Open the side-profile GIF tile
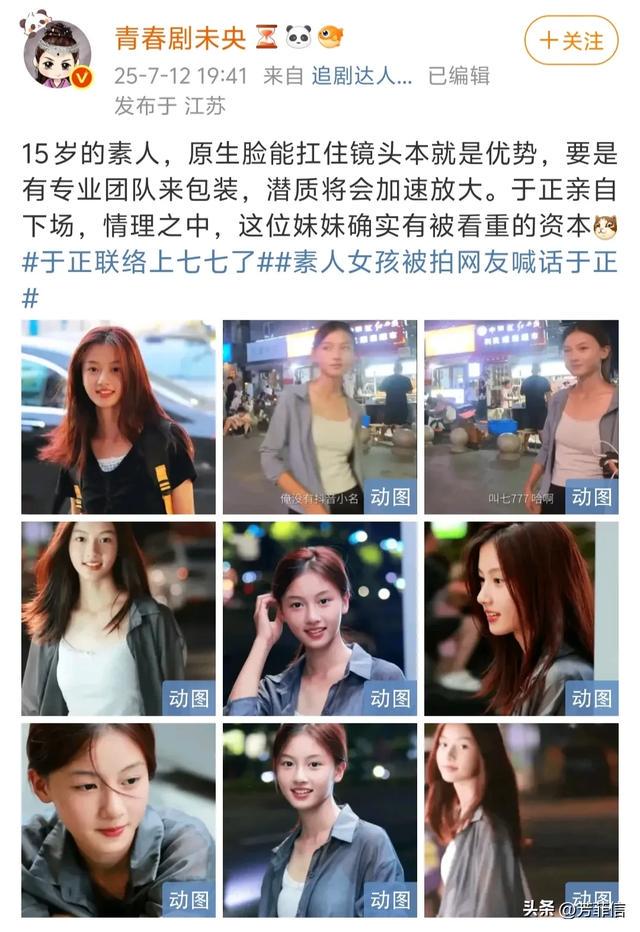 pyautogui.click(x=521, y=617)
